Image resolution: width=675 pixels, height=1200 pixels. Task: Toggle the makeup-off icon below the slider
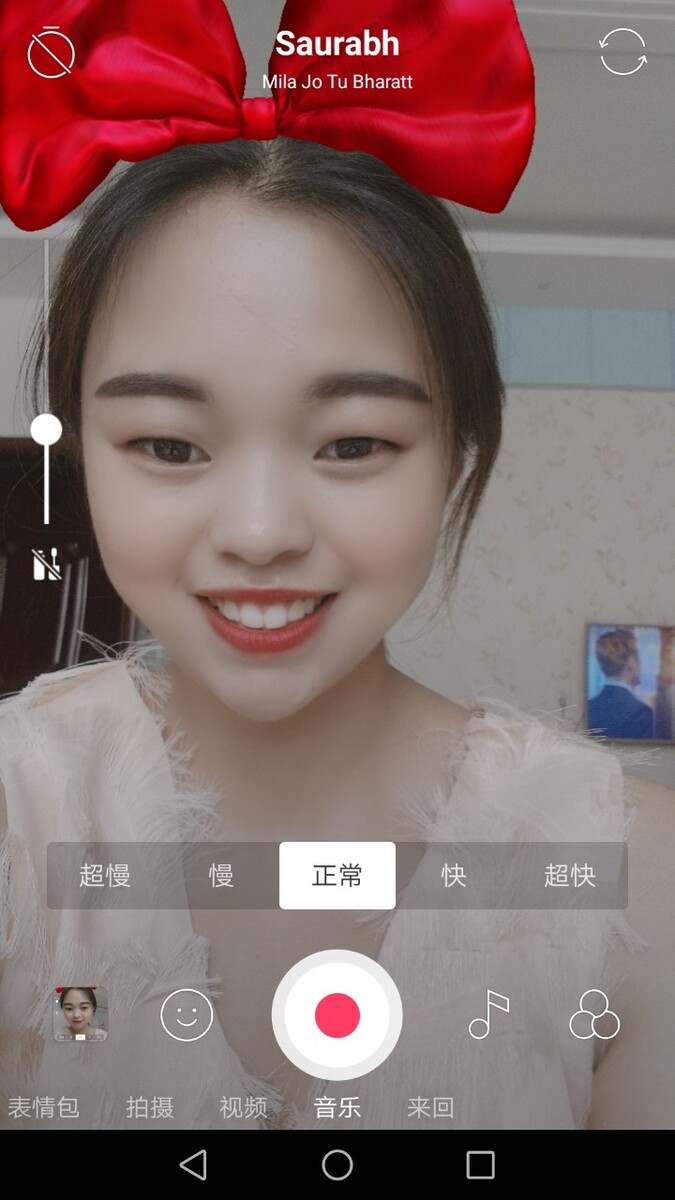(46, 564)
